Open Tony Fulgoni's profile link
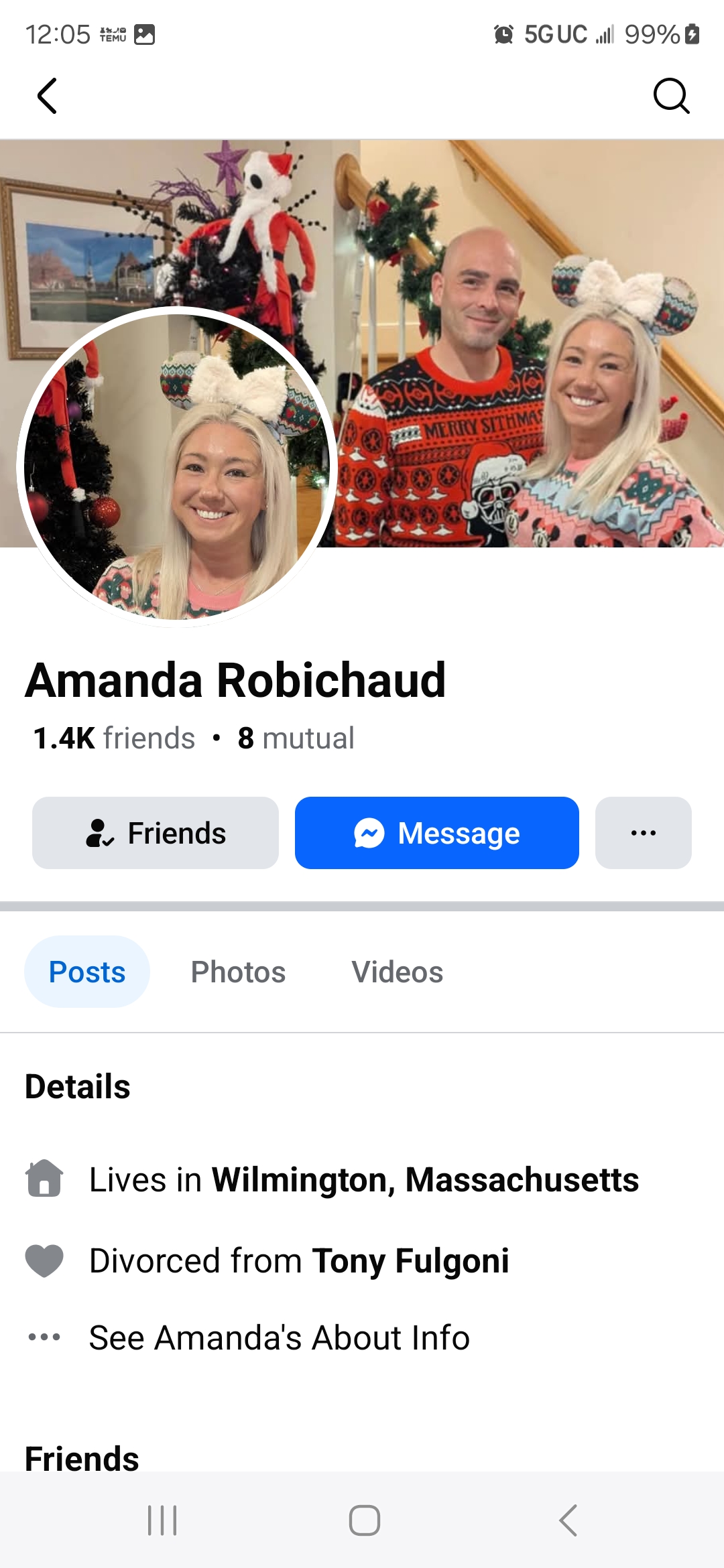This screenshot has width=724, height=1568. [x=410, y=1261]
